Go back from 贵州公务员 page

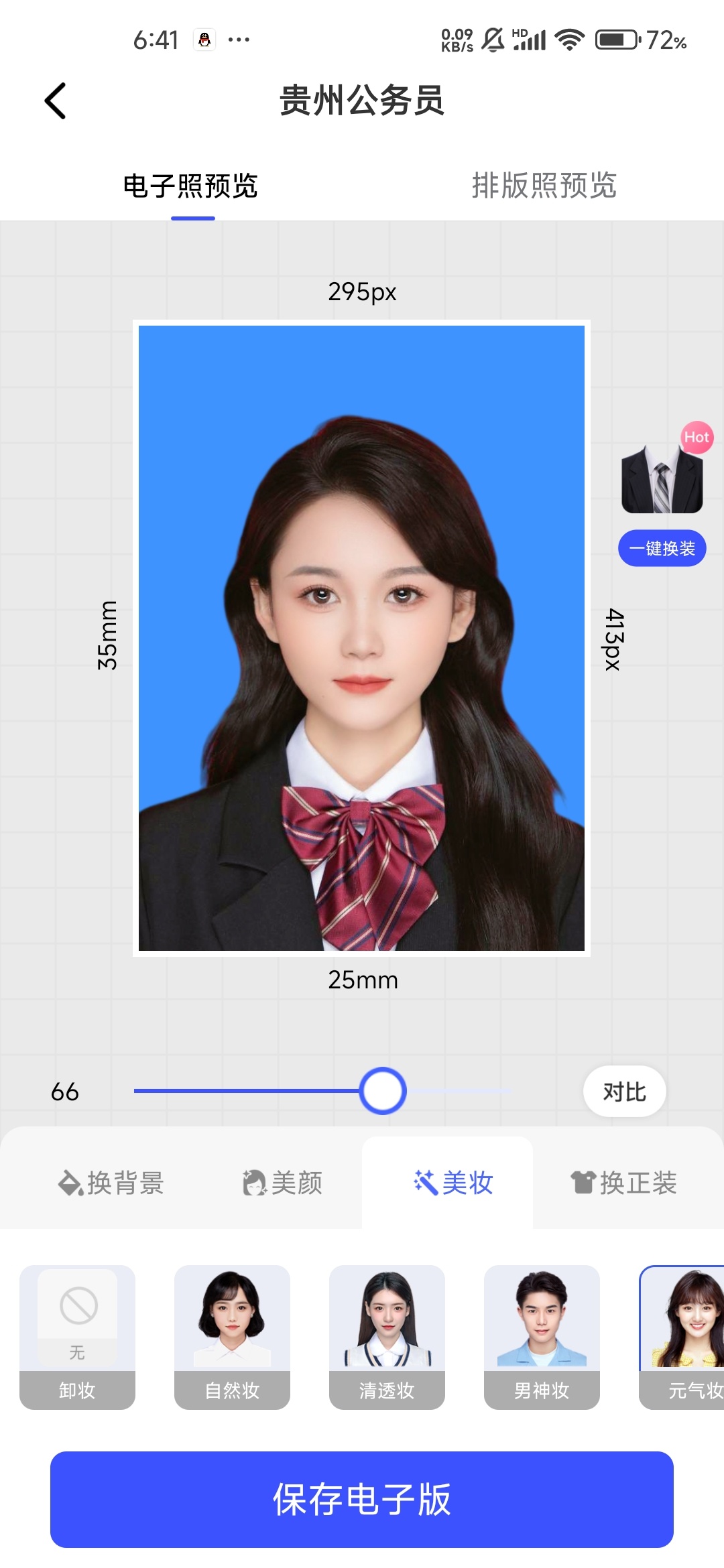click(56, 101)
